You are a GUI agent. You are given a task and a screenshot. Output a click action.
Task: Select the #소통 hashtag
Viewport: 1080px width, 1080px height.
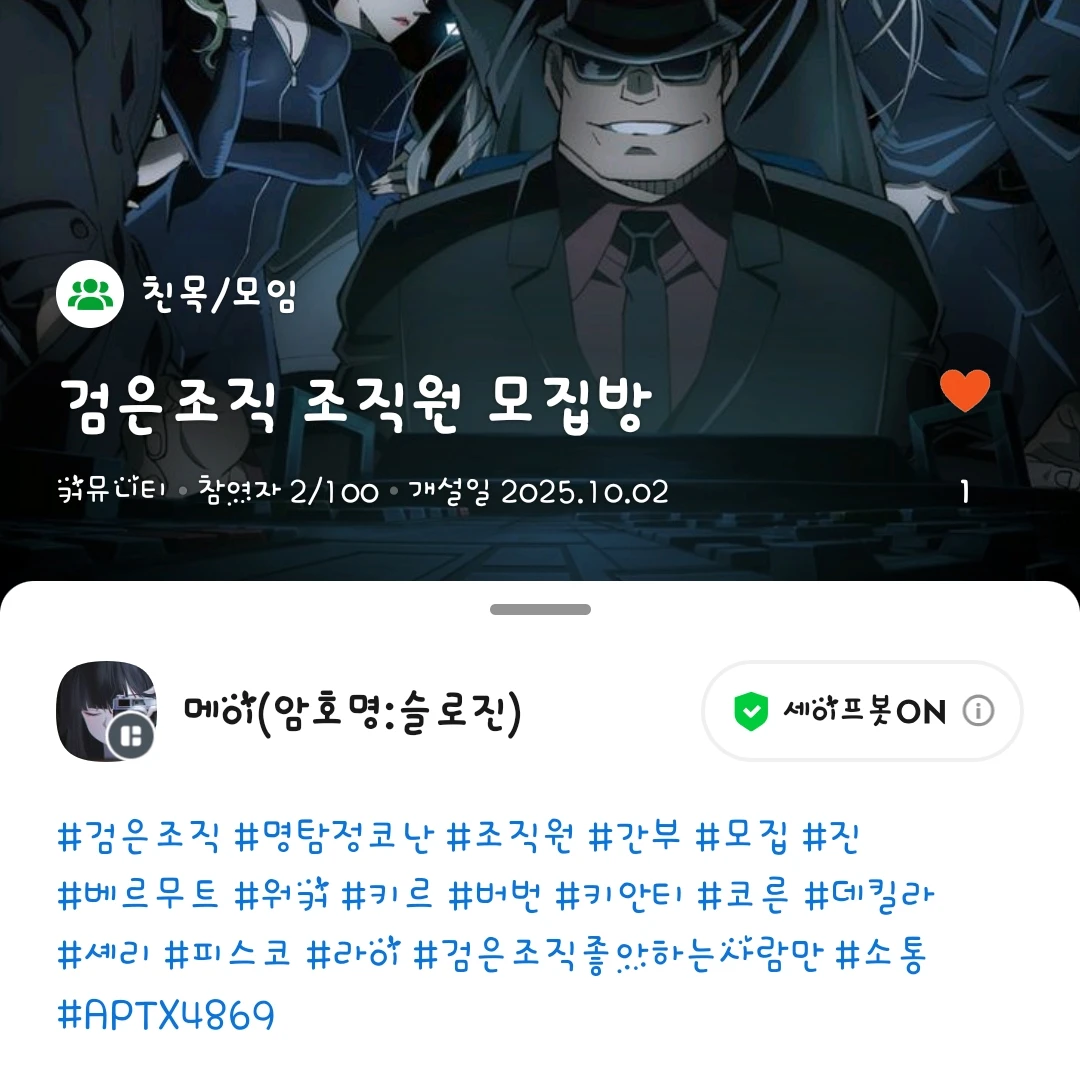coord(881,955)
